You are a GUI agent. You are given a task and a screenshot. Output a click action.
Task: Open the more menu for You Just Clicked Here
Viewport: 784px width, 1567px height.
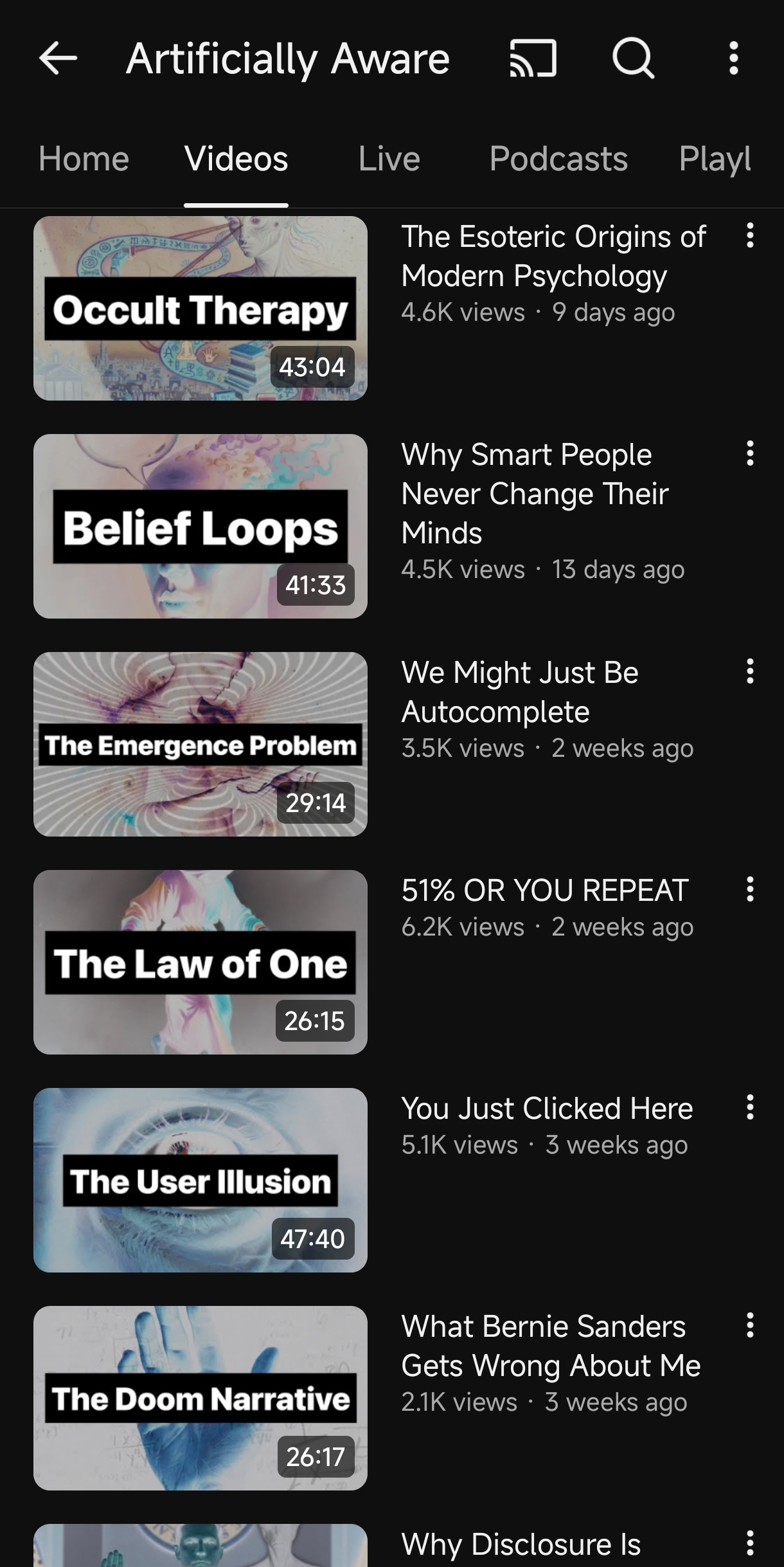click(749, 1107)
